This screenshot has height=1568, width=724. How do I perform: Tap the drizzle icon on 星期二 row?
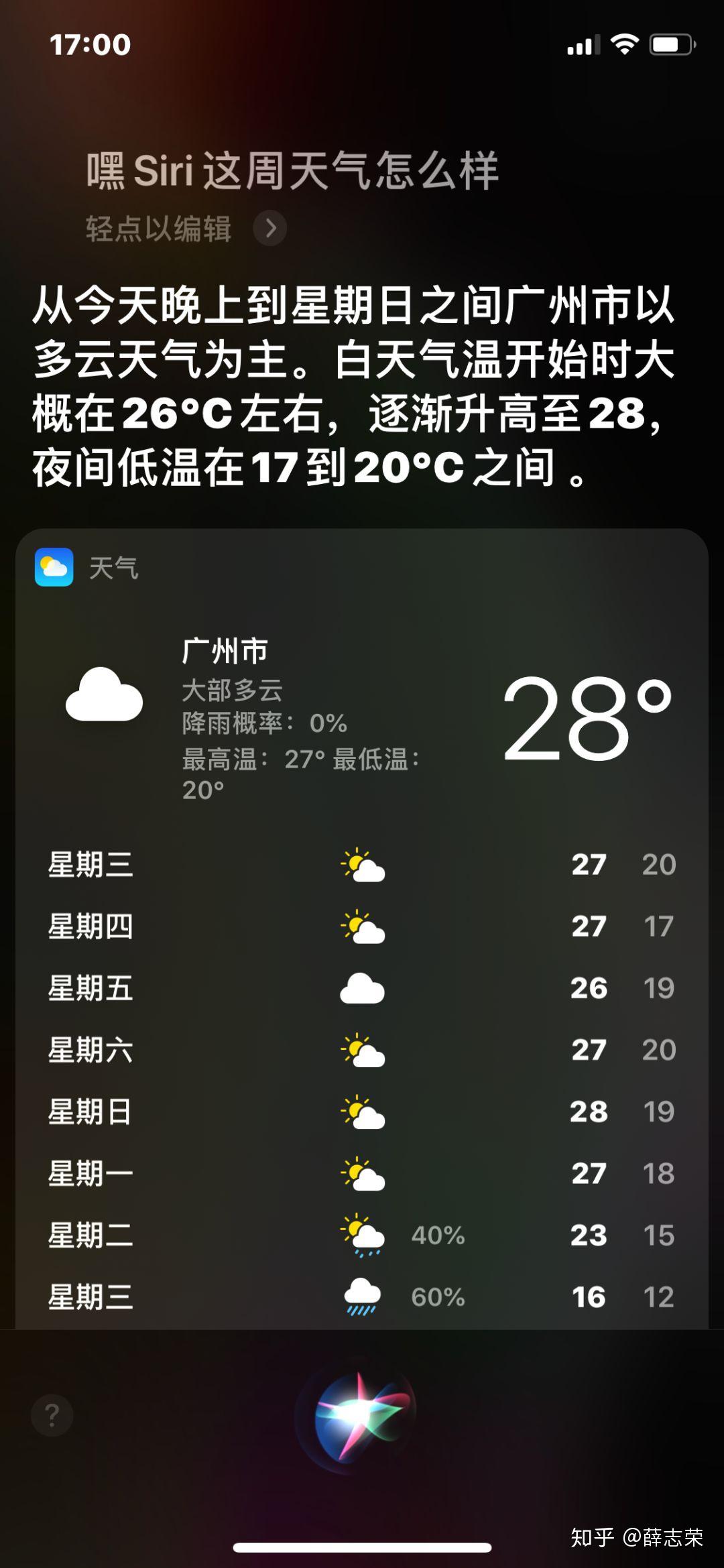[x=361, y=1233]
